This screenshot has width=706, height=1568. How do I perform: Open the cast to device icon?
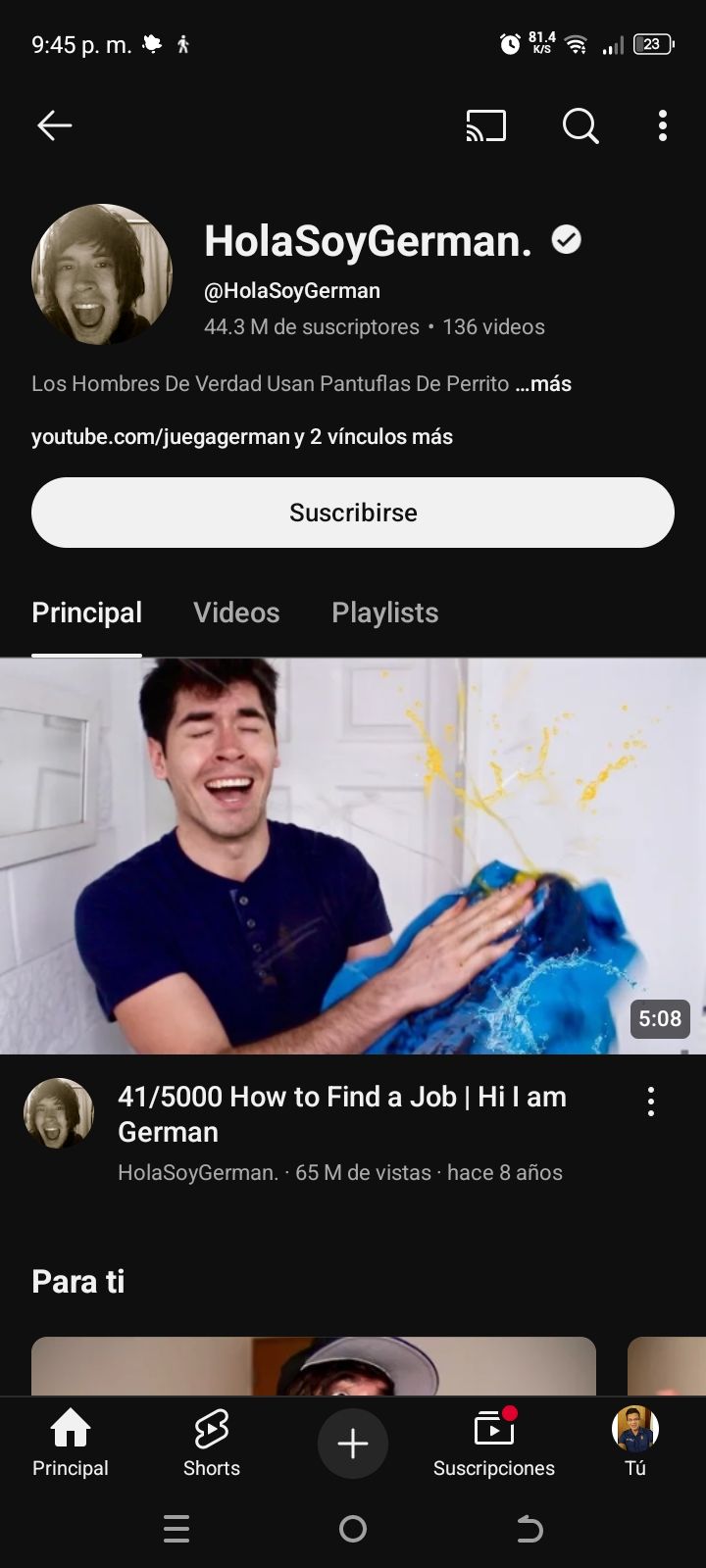point(486,125)
